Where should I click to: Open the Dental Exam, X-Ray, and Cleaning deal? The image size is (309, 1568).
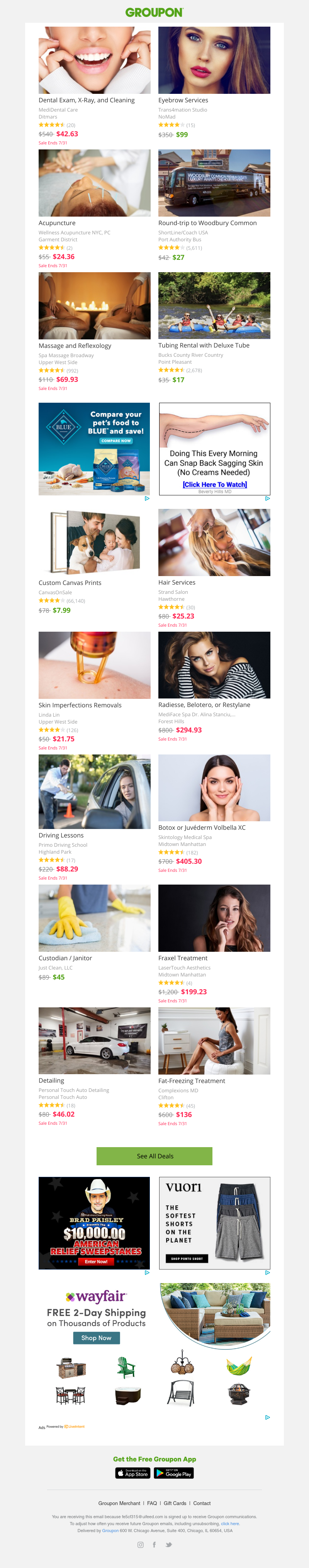87,100
